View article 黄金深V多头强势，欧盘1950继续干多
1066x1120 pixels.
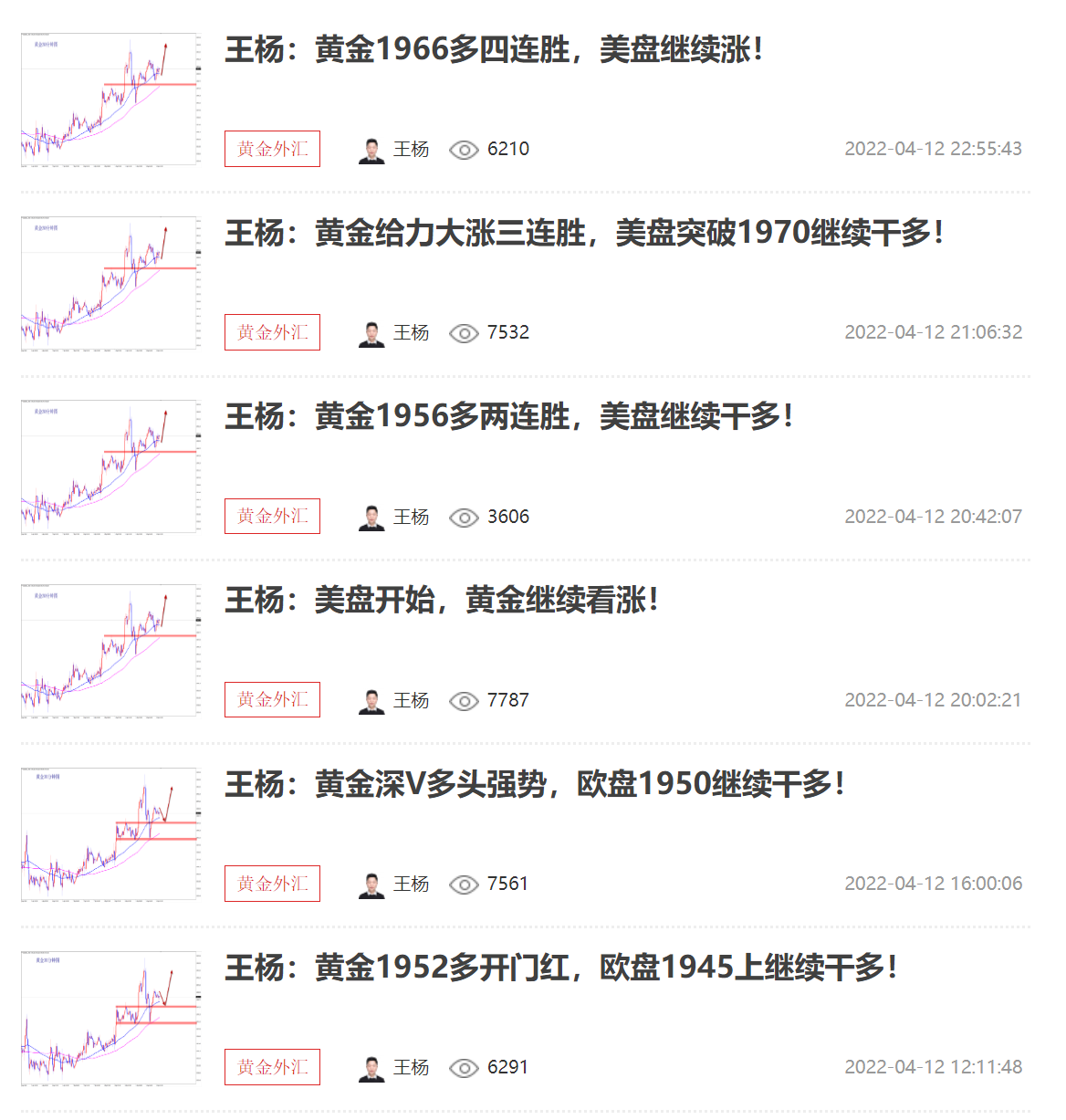click(534, 783)
